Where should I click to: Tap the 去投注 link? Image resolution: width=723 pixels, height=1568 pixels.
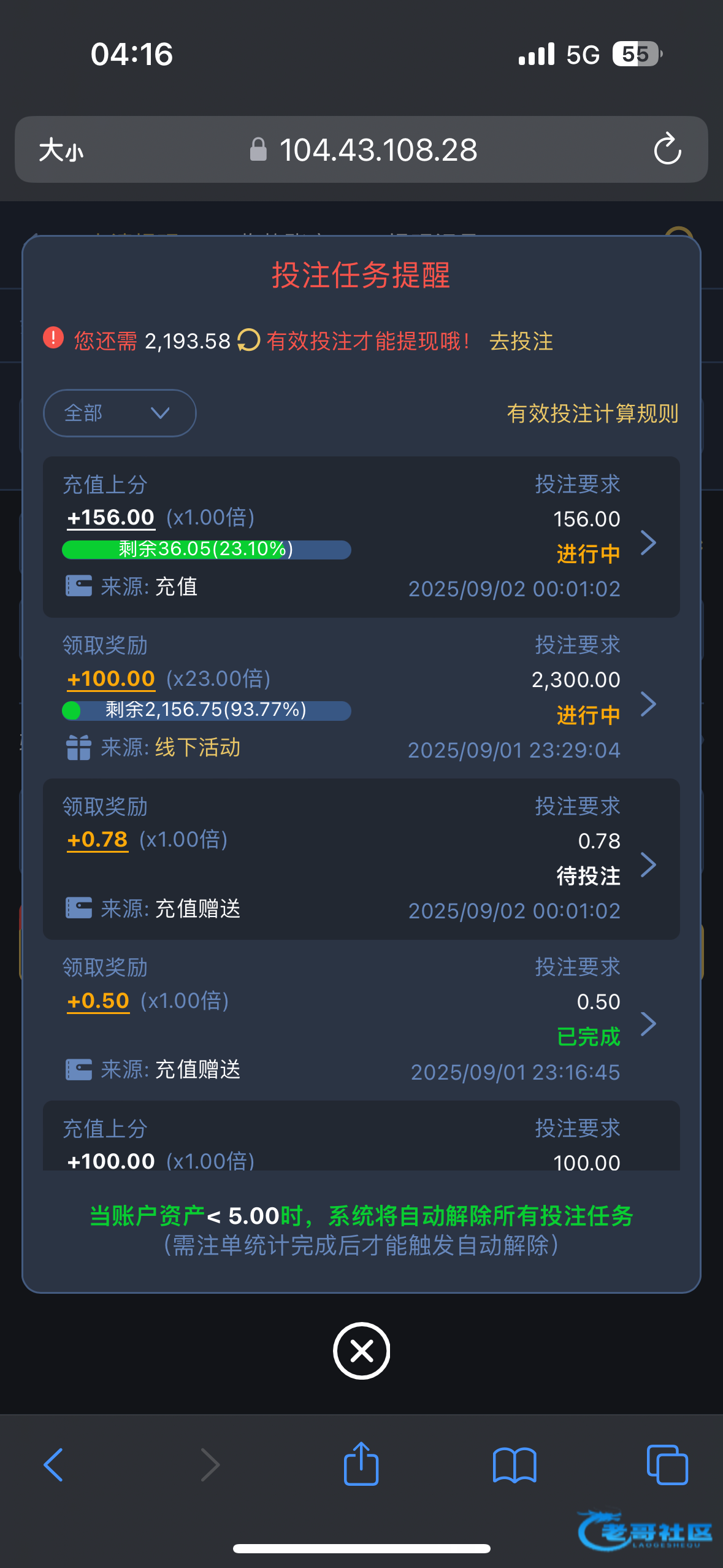click(521, 341)
